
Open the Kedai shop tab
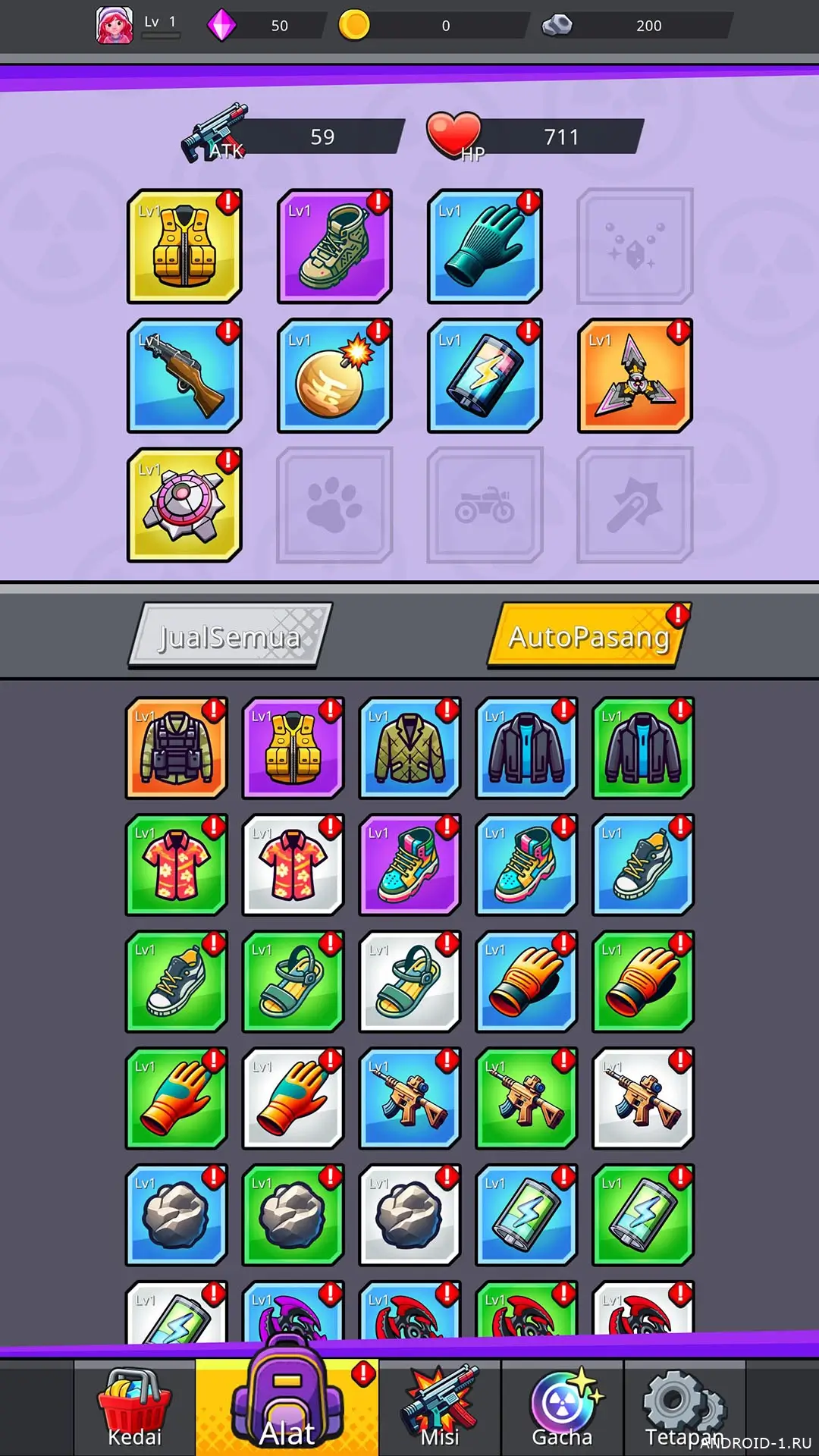click(x=134, y=1408)
